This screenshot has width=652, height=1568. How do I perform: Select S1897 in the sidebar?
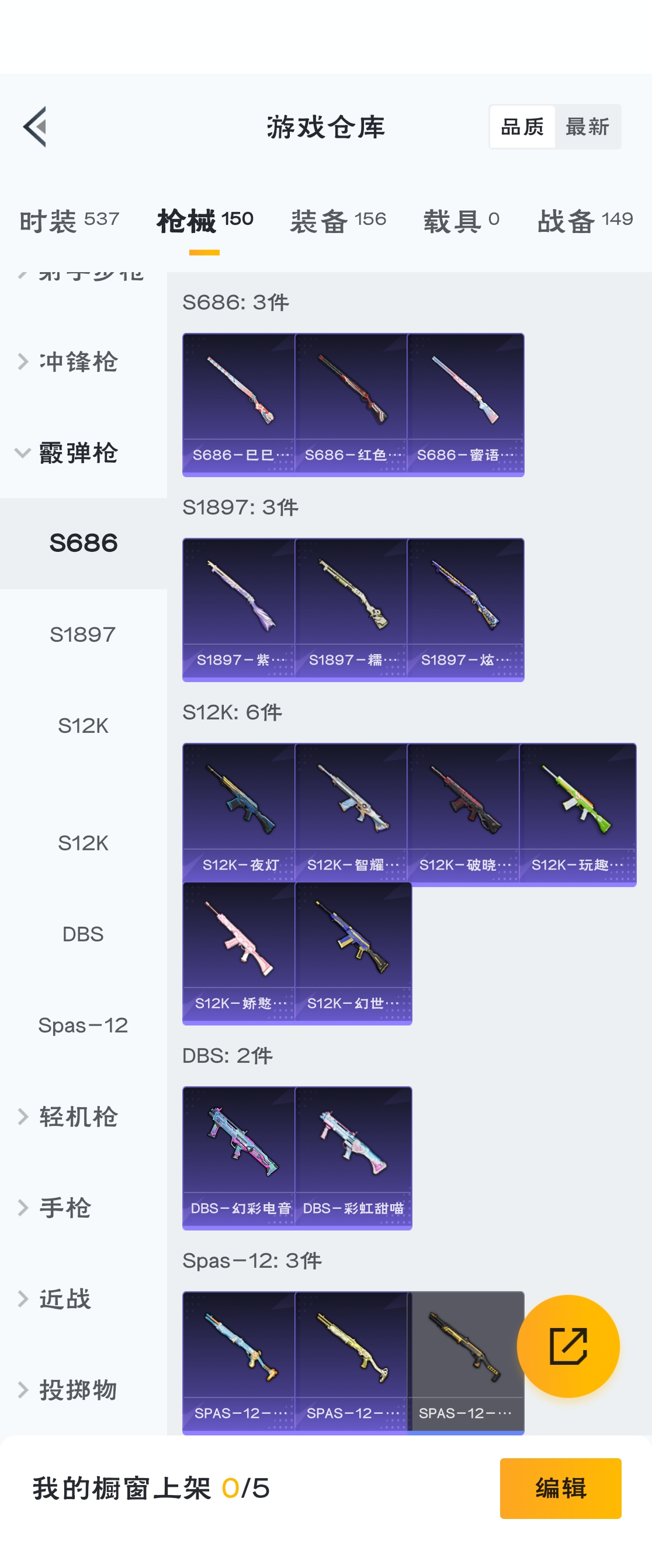[83, 635]
